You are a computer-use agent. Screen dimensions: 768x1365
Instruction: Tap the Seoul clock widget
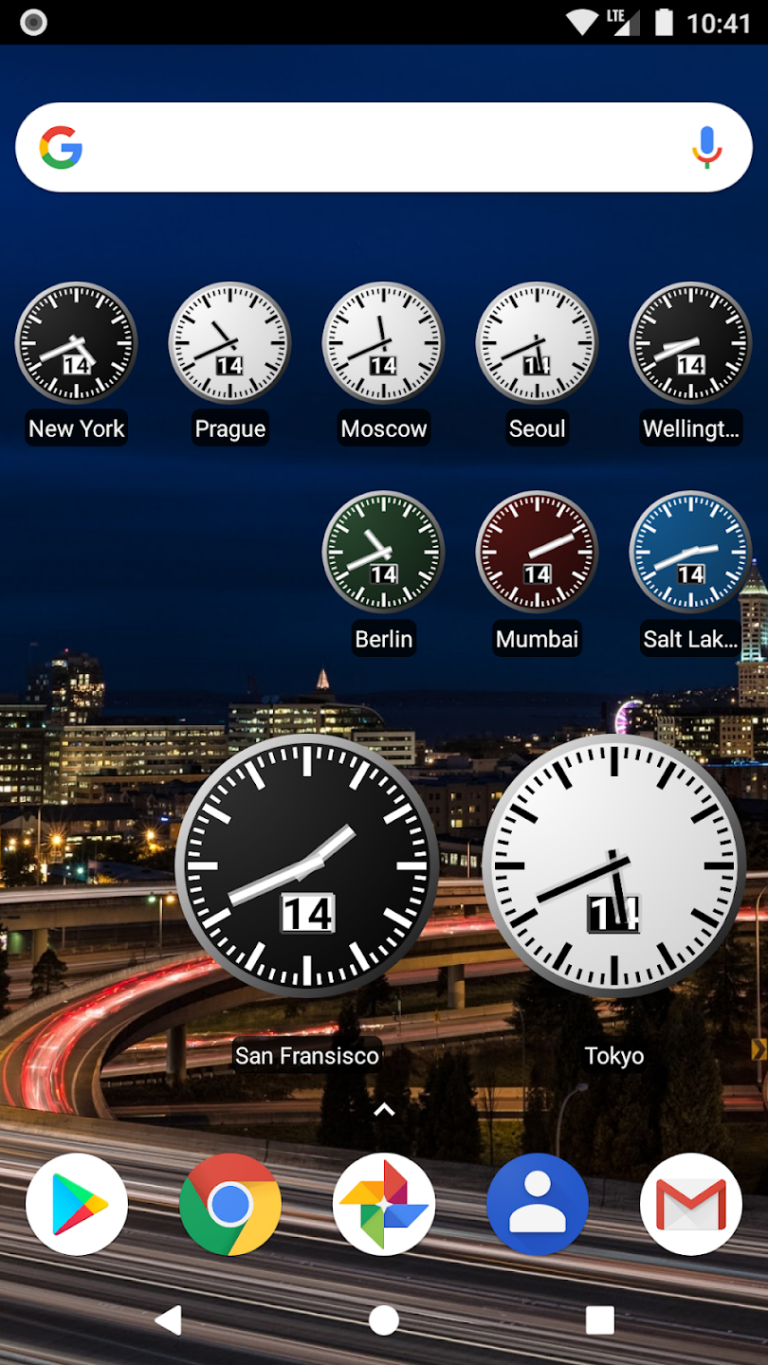[537, 343]
